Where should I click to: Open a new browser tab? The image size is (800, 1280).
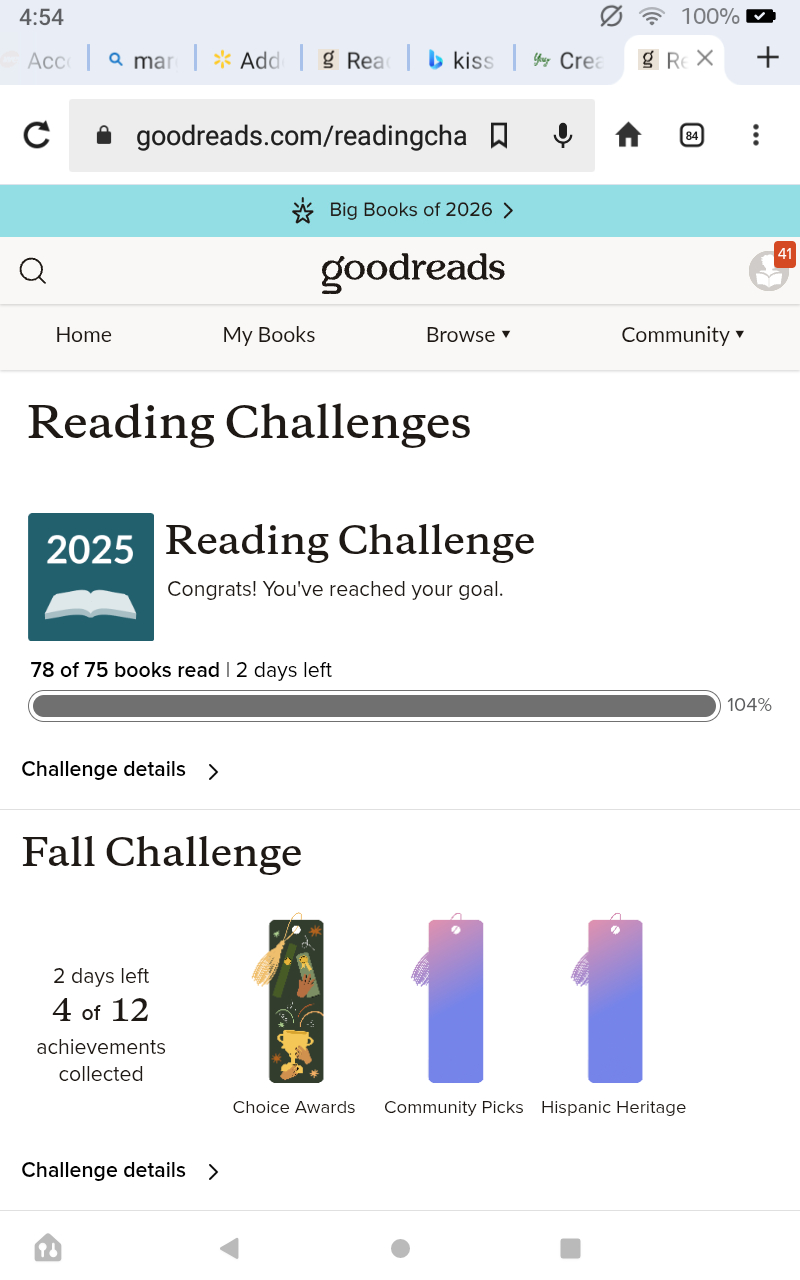tap(767, 58)
